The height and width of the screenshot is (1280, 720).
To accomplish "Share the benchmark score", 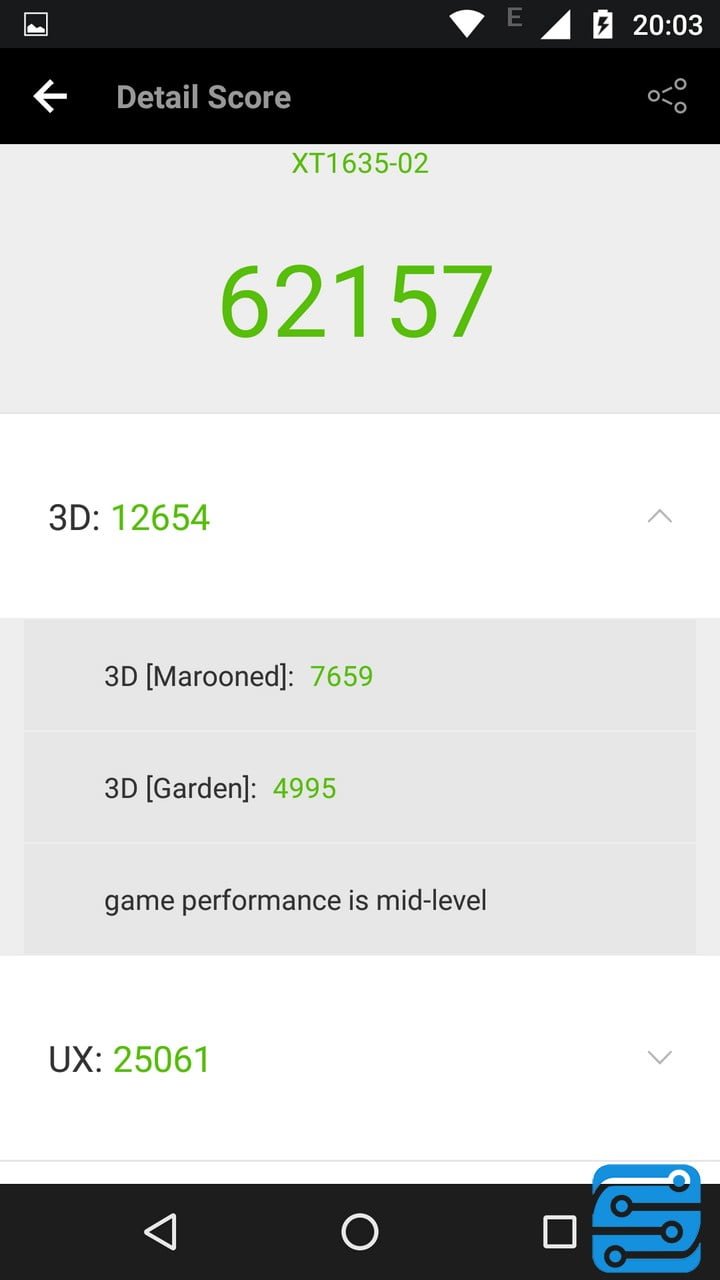I will (x=667, y=96).
